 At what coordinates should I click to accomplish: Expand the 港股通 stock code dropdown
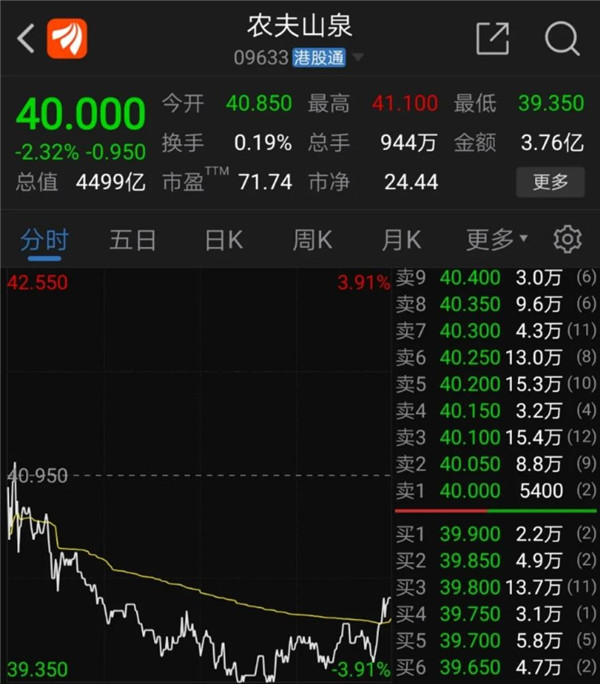358,58
